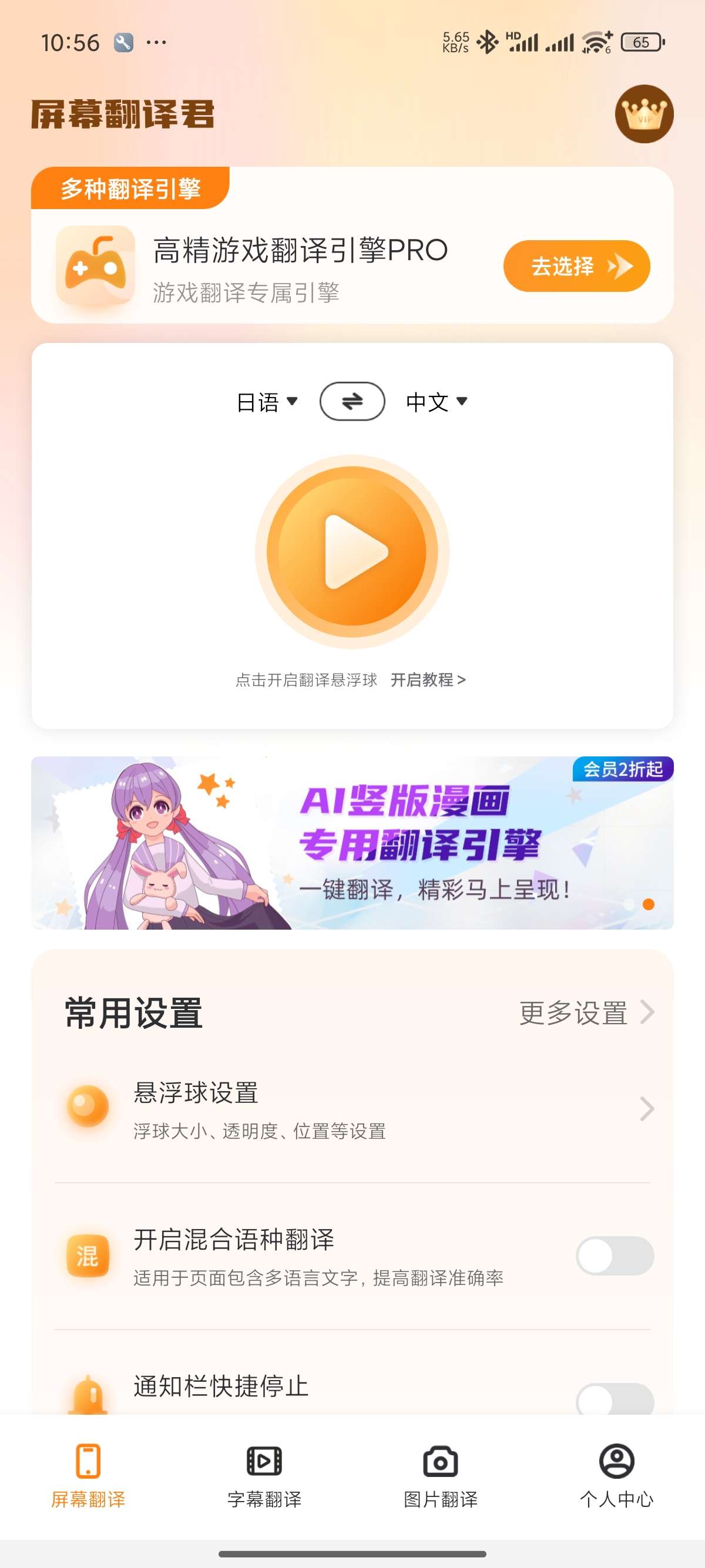Start the translation floating ball
705x1568 pixels.
pyautogui.click(x=352, y=551)
